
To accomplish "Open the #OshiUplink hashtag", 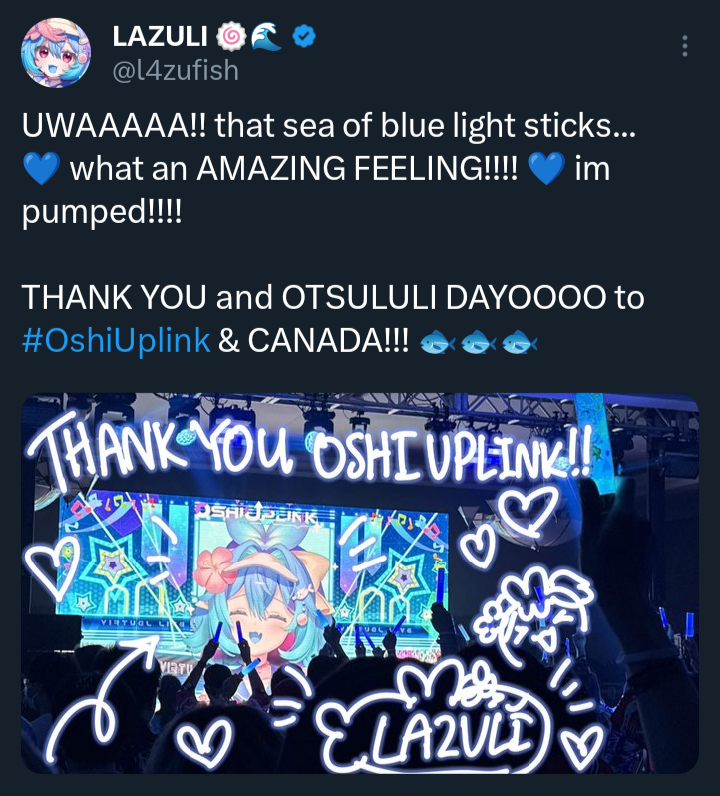I will [116, 340].
